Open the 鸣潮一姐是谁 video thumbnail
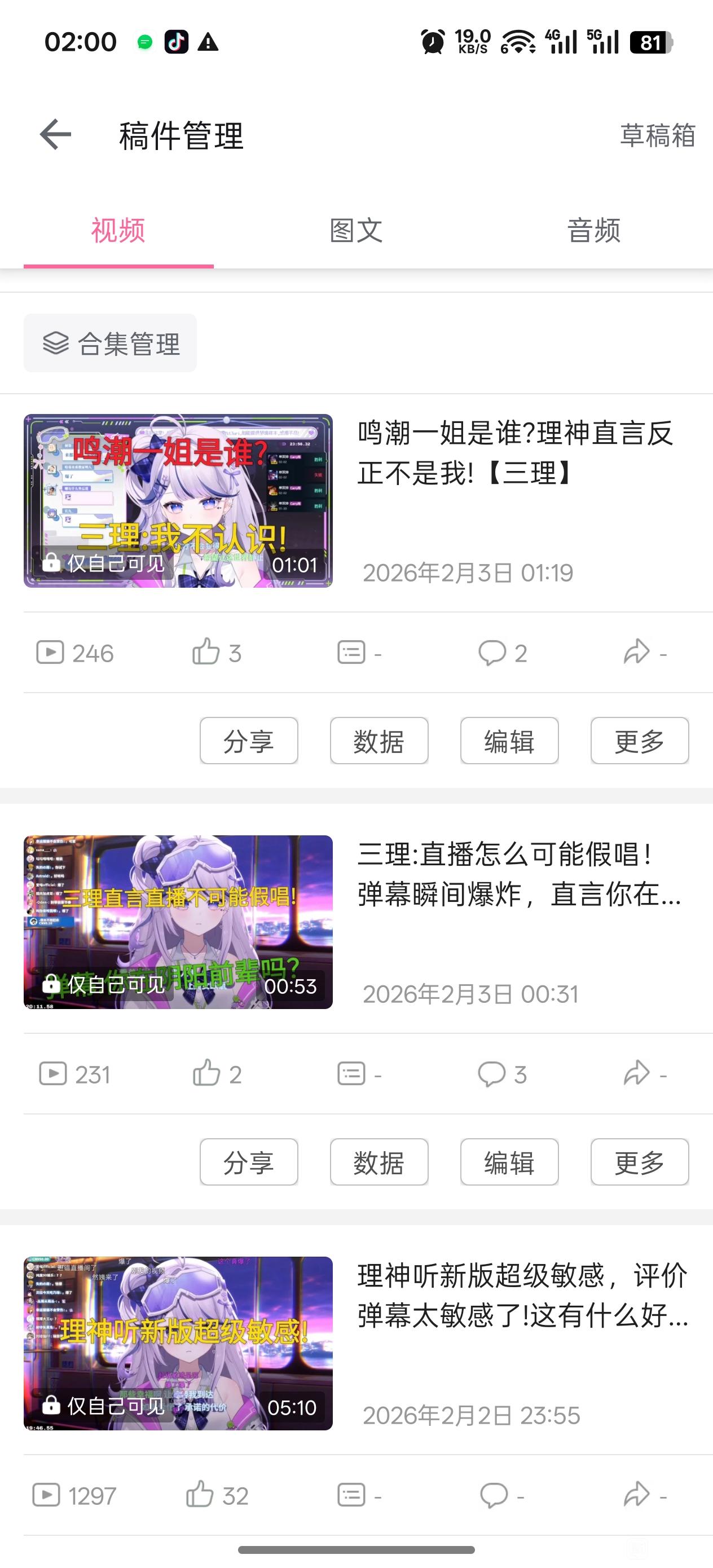This screenshot has width=713, height=1568. click(178, 500)
